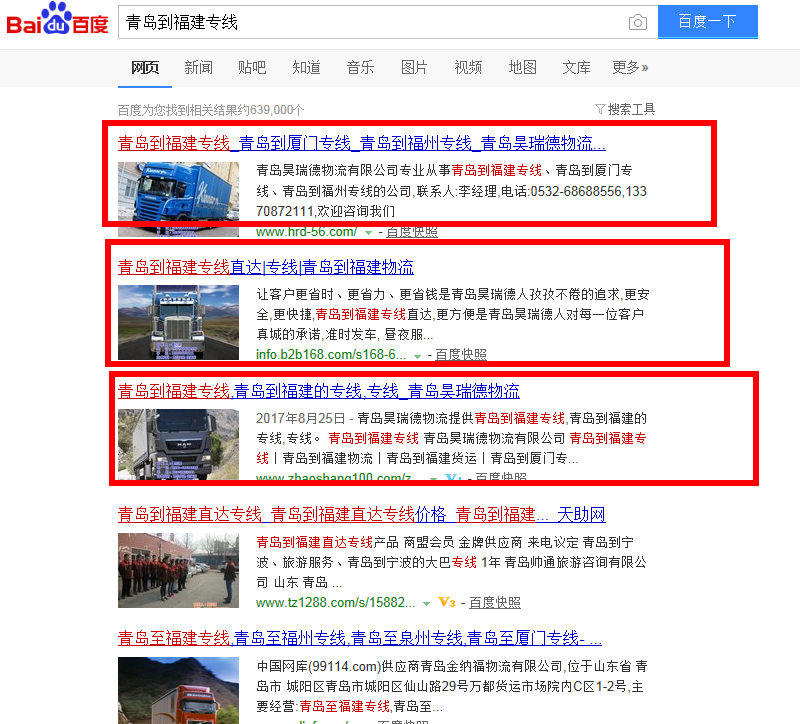Switch to the 地图 tab
The width and height of the screenshot is (800, 724).
pos(522,68)
